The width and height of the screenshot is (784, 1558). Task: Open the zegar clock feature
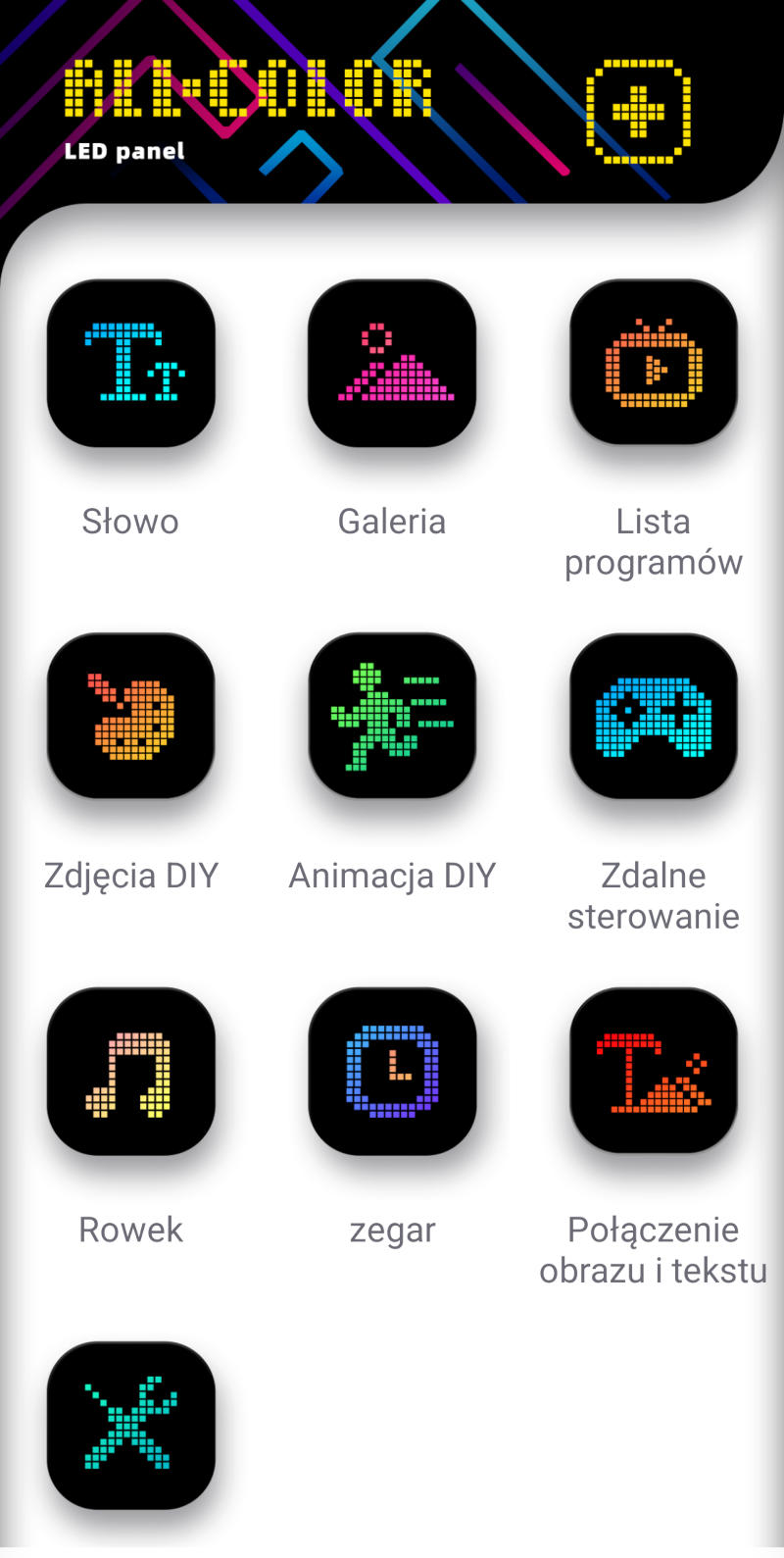click(392, 1071)
